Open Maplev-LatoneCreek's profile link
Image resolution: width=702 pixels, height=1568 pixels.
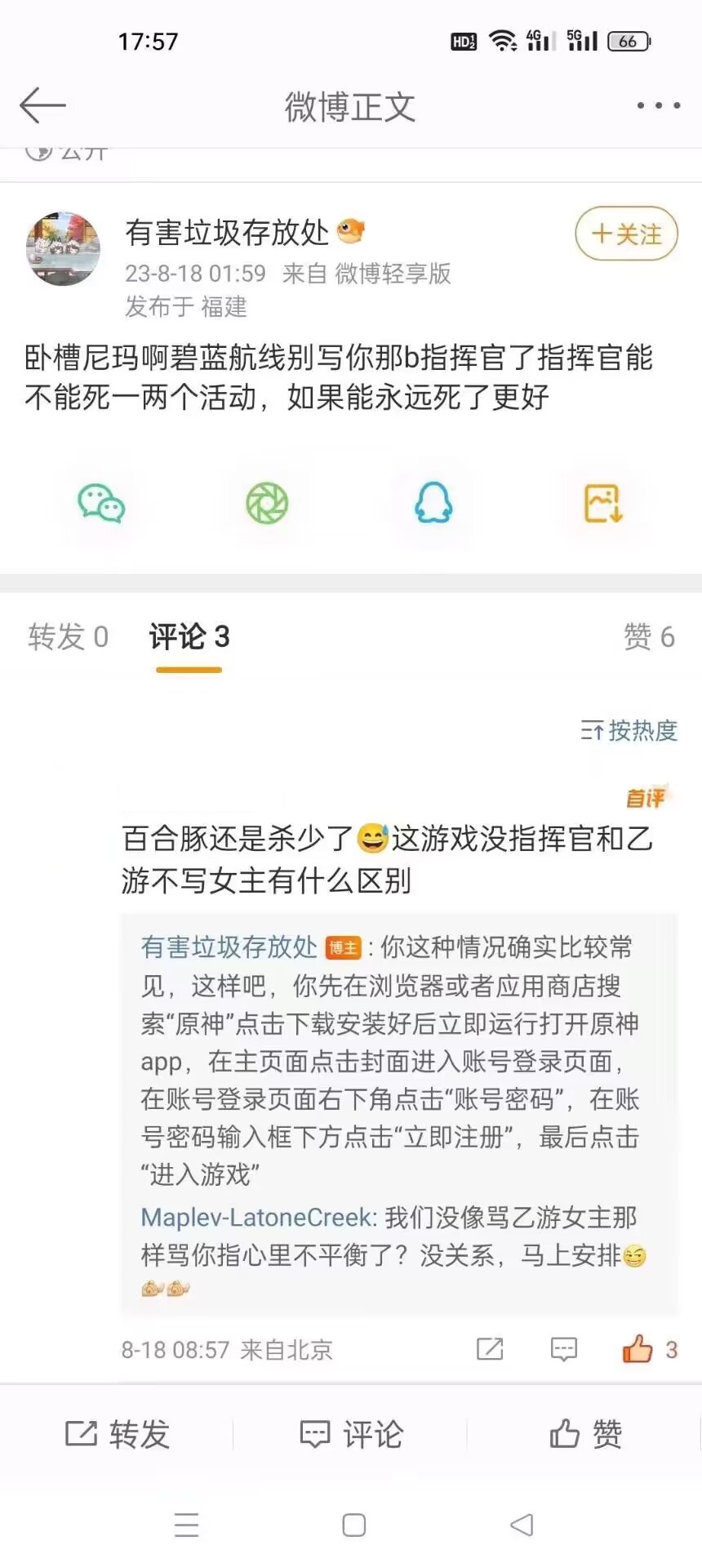tap(258, 1218)
